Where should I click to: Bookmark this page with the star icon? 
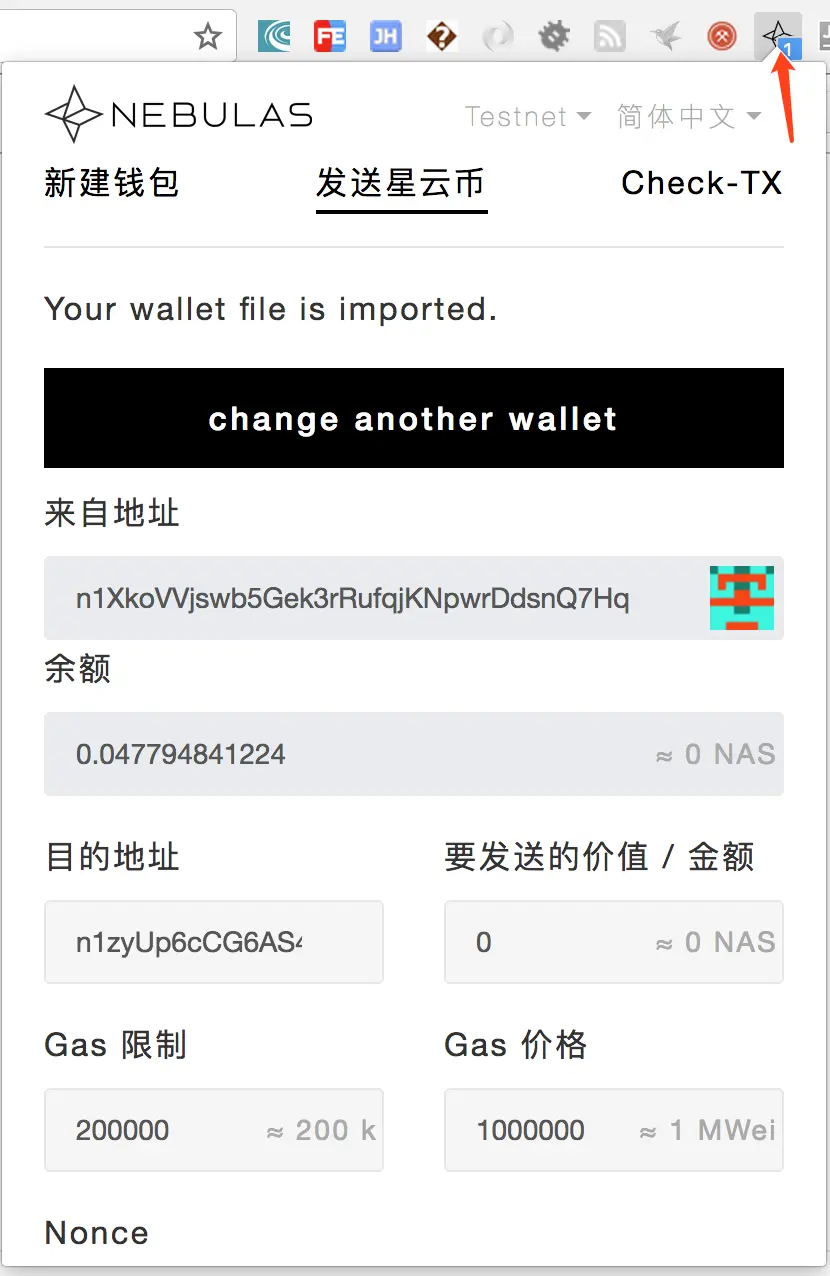(x=207, y=37)
